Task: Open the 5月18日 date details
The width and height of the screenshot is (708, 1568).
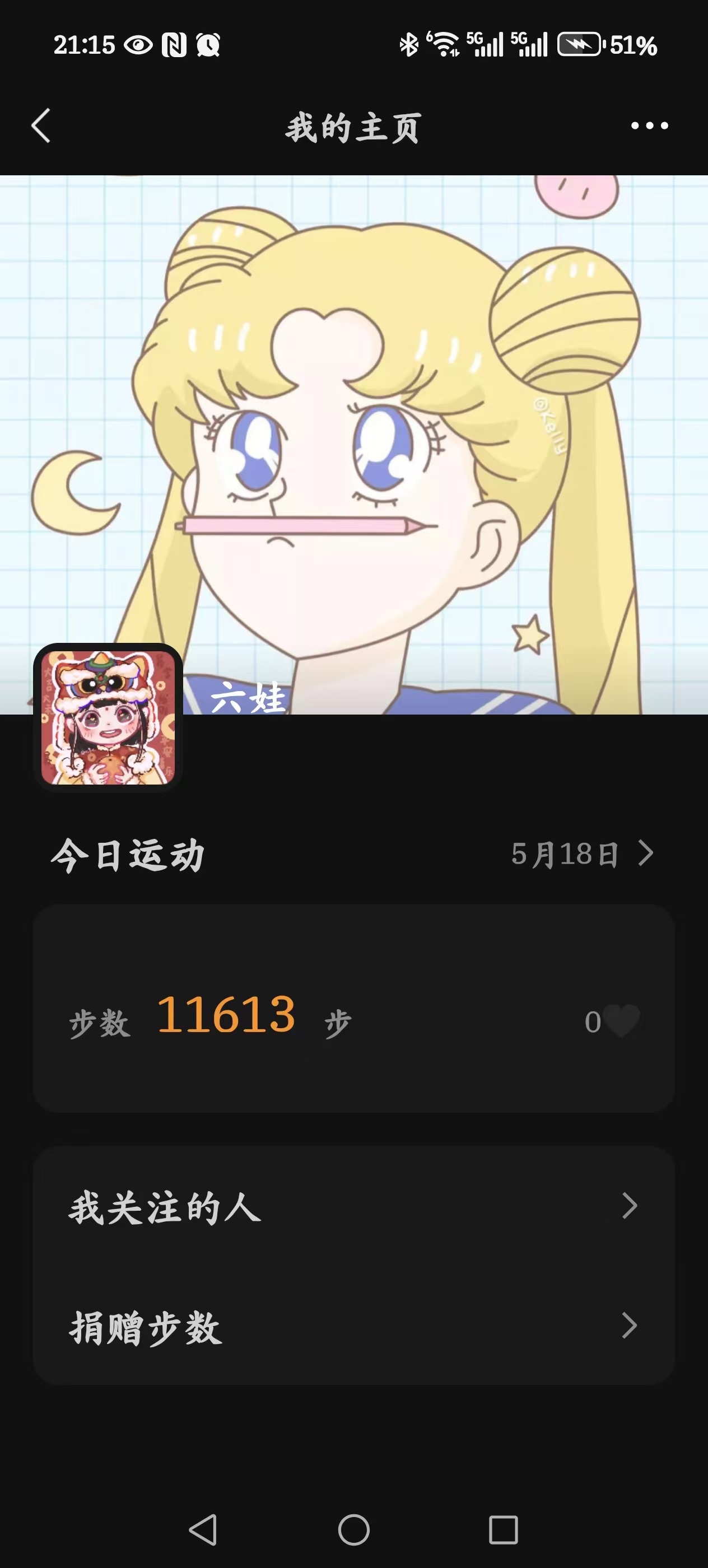Action: (583, 853)
